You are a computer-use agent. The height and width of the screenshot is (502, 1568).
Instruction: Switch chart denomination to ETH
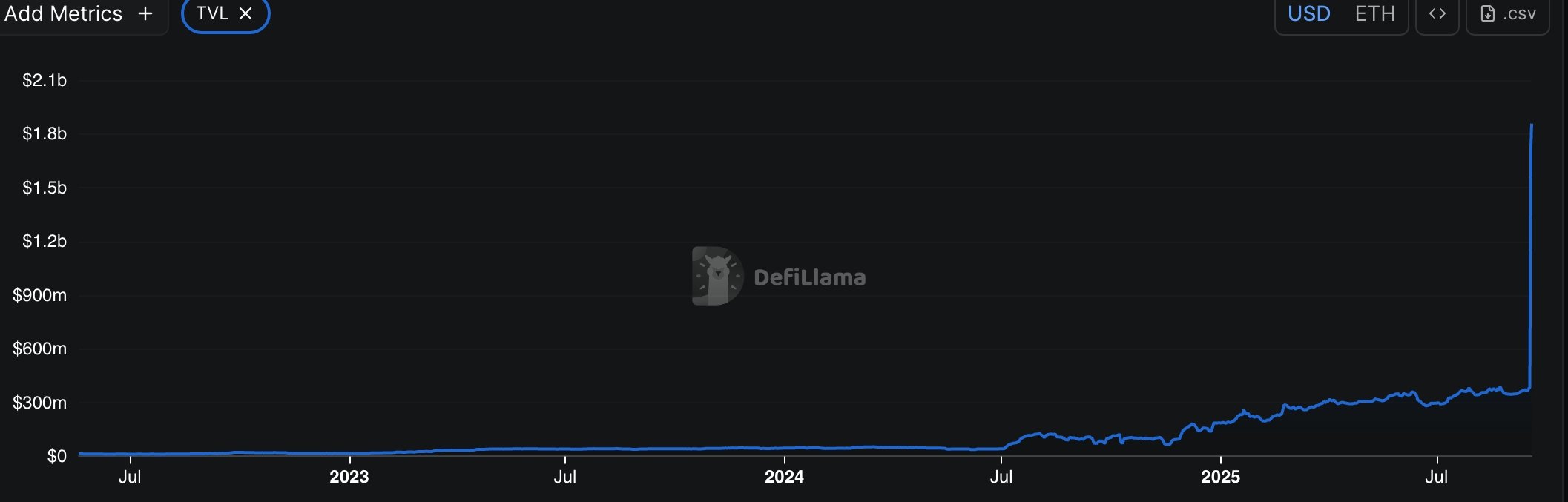coord(1374,13)
